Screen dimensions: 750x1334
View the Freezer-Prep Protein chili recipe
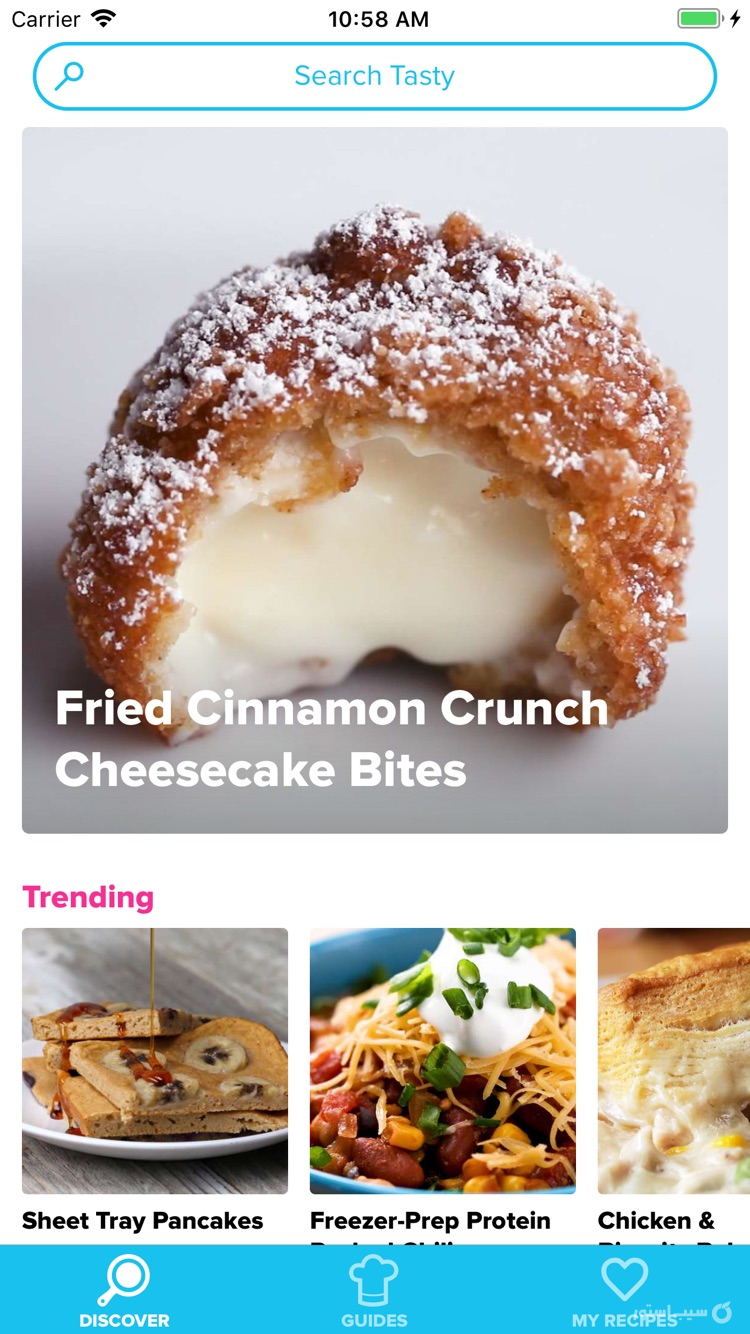(x=443, y=1061)
